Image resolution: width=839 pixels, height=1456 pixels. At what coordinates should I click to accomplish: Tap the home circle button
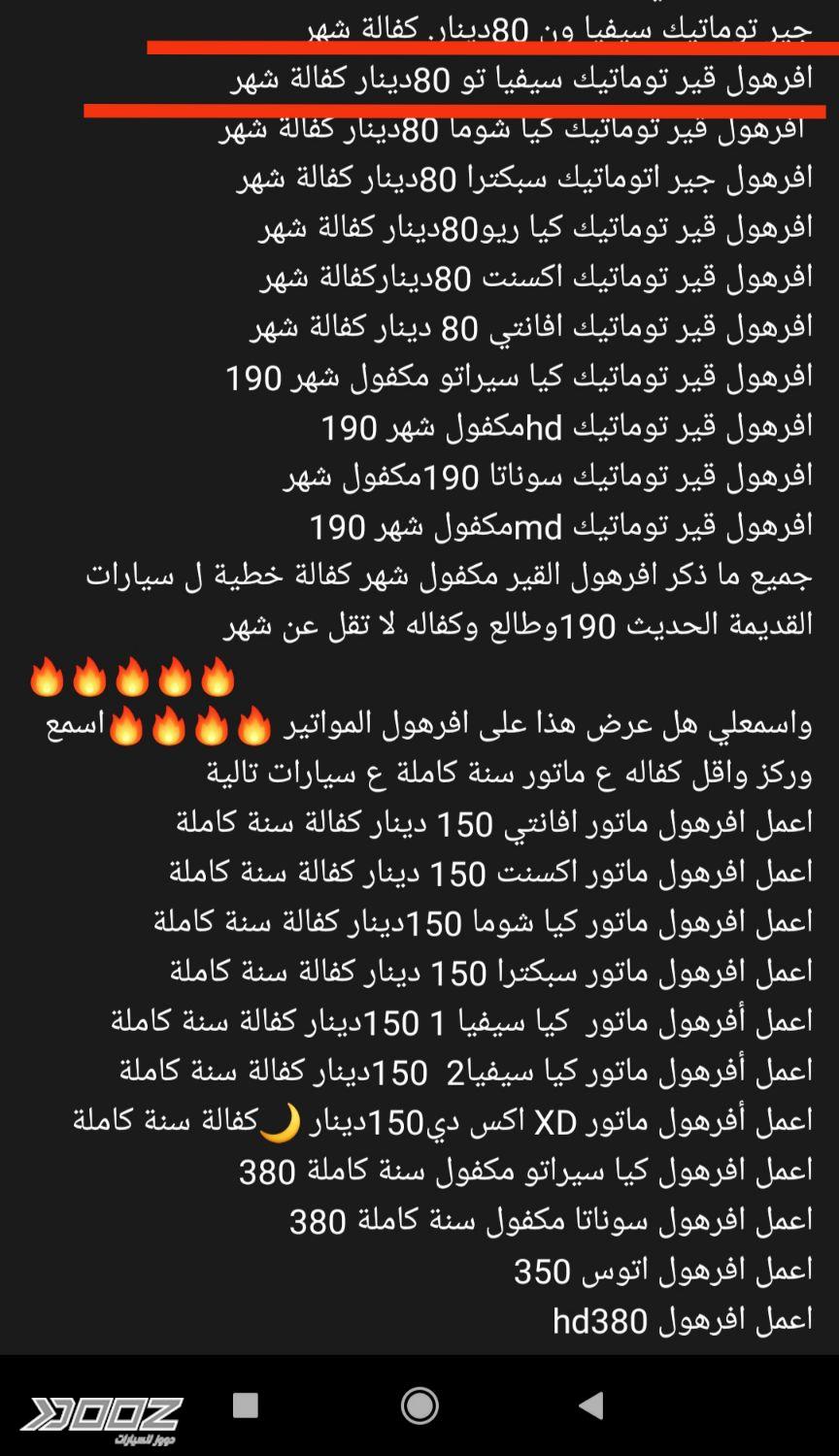pos(419,1406)
